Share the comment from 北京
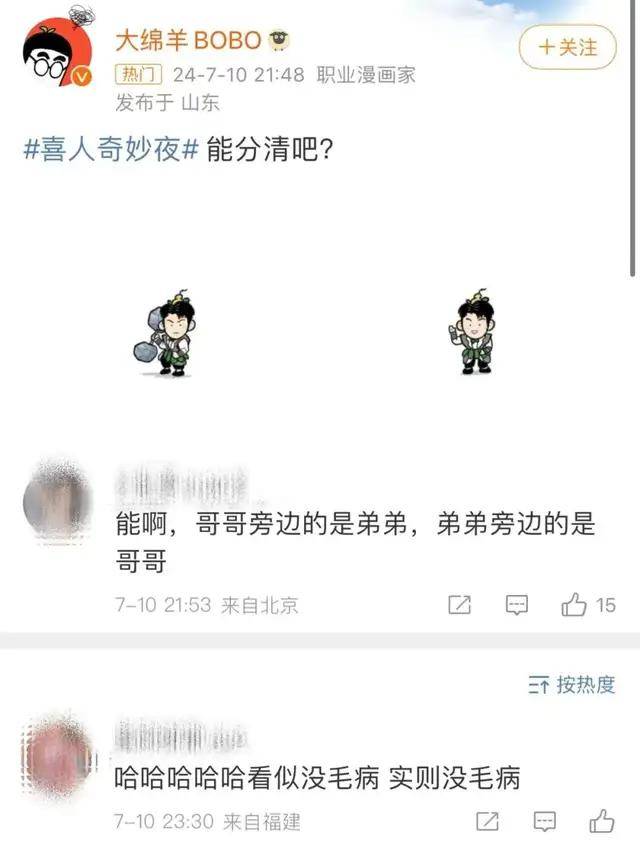 click(x=459, y=605)
